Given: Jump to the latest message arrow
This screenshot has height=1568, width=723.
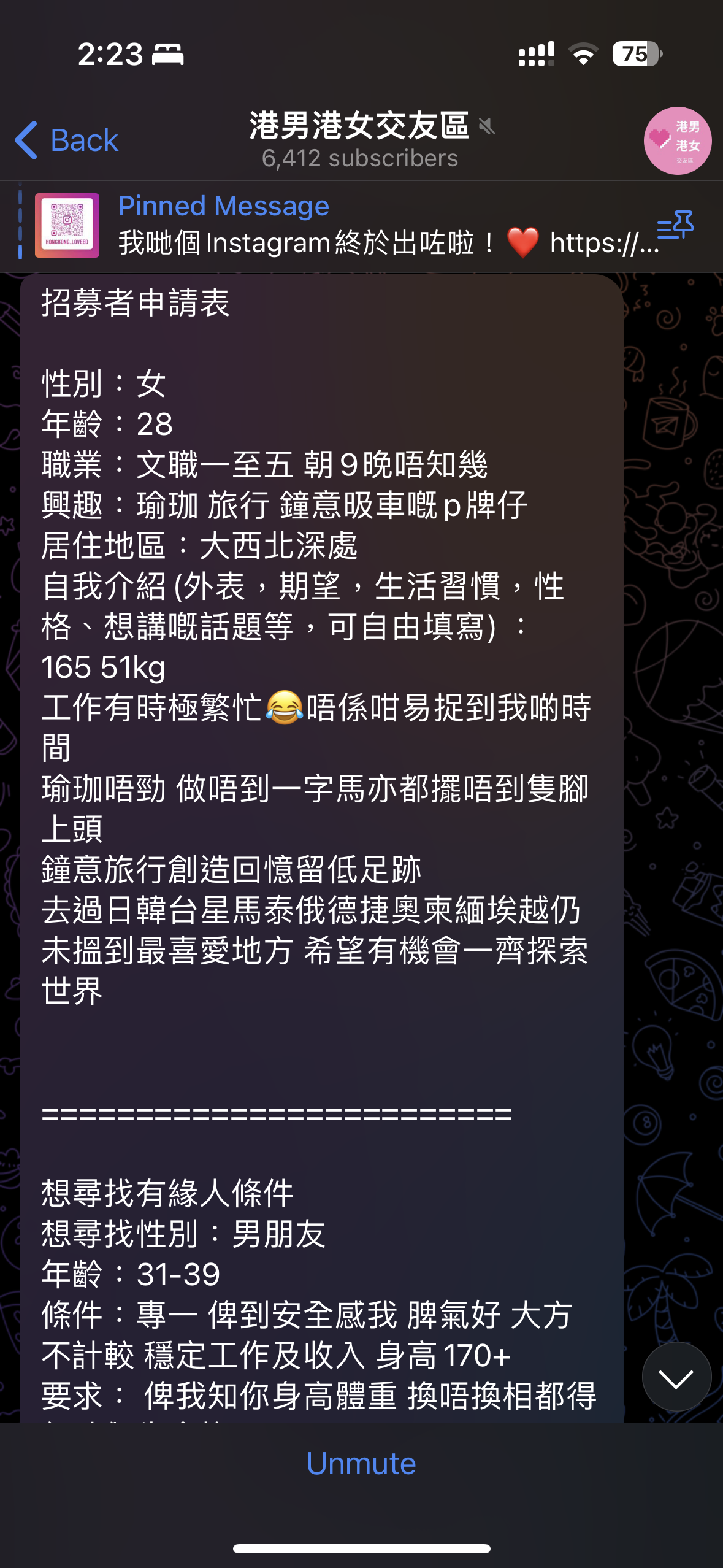Looking at the screenshot, I should (676, 1377).
